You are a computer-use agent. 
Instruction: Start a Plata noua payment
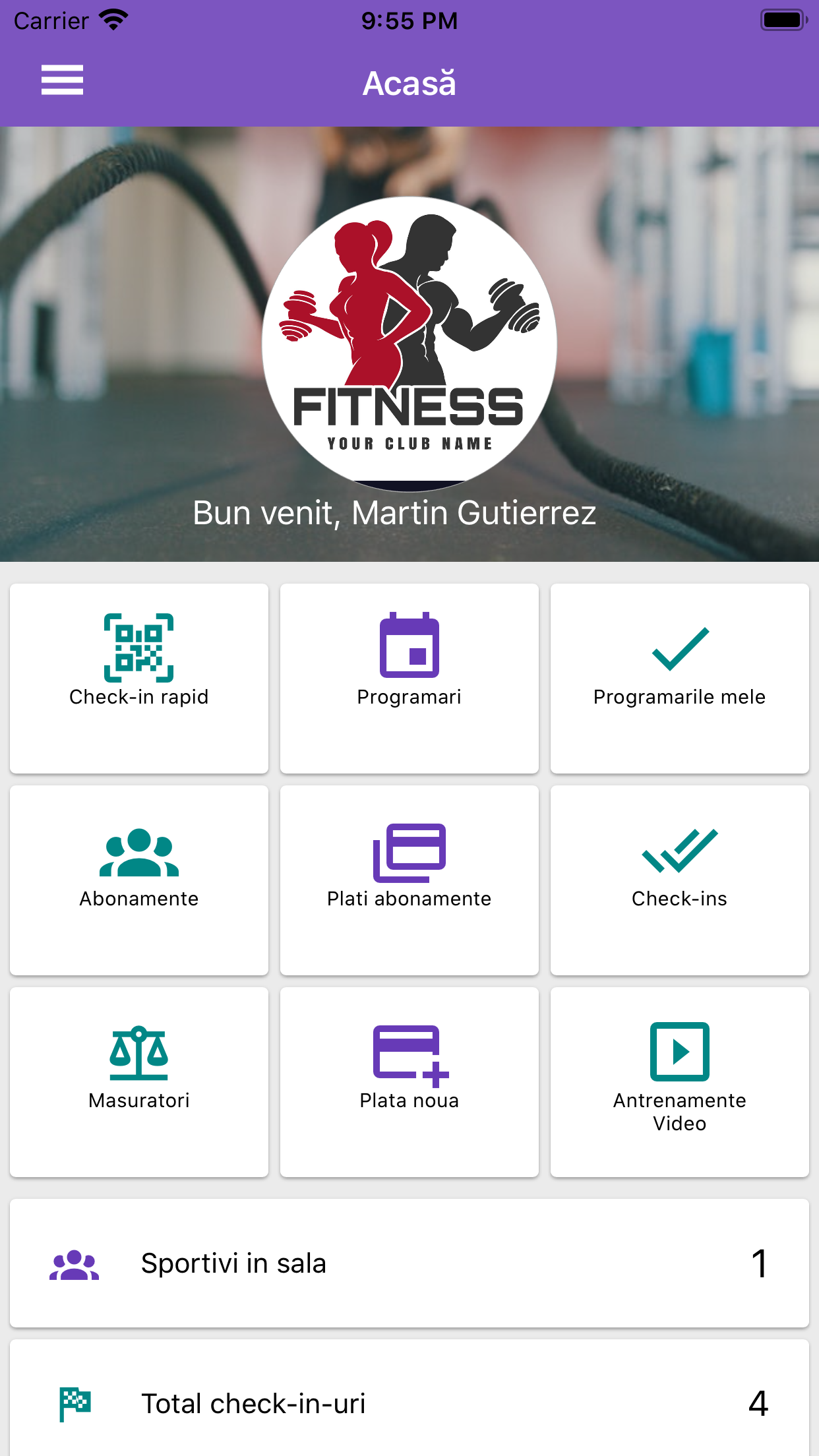[409, 1081]
